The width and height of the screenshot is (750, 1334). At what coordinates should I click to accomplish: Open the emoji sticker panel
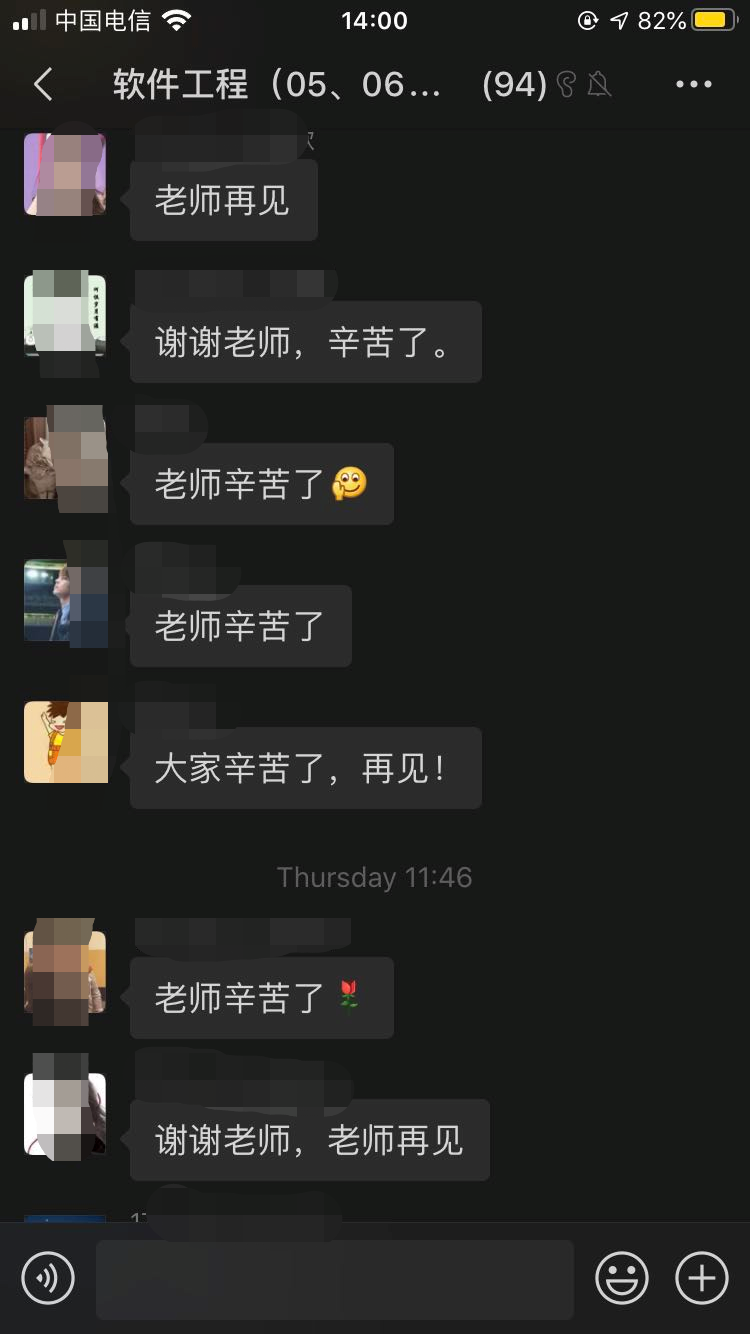pyautogui.click(x=621, y=1278)
